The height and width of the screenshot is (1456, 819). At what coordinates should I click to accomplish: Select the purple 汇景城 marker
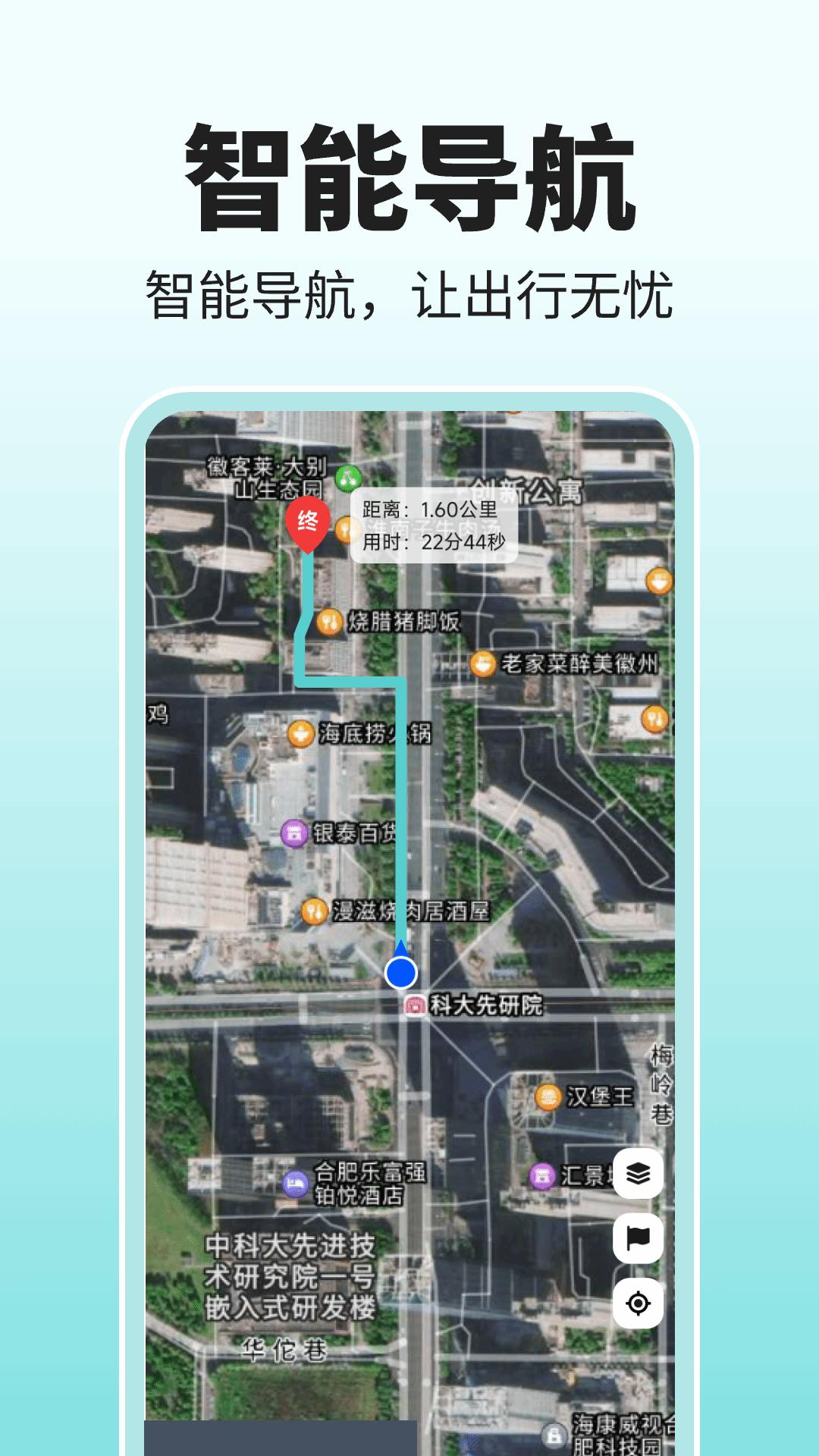click(x=543, y=1174)
